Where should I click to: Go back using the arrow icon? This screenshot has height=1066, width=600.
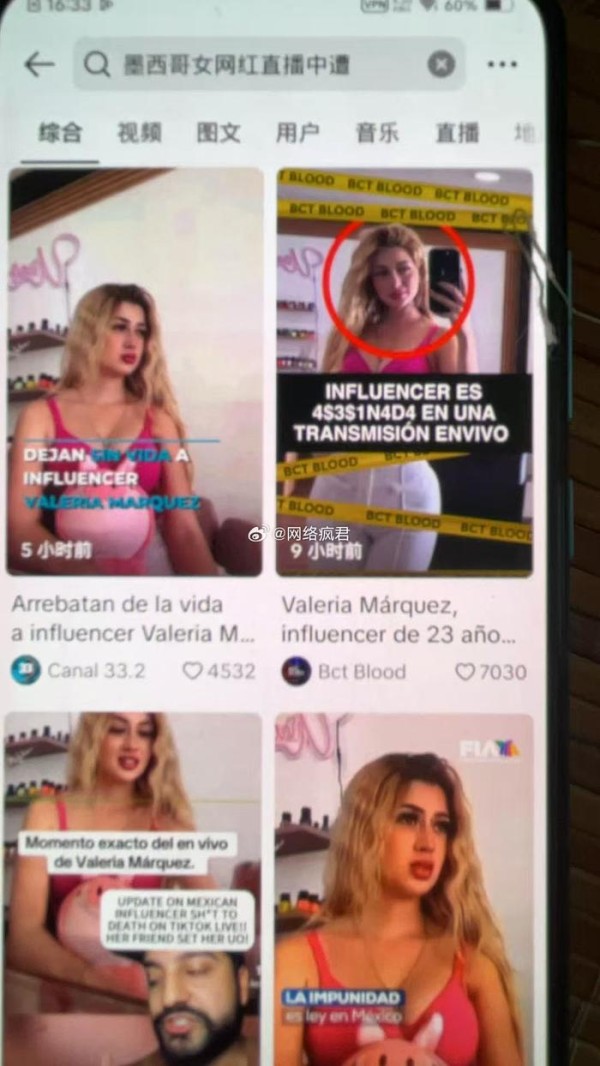coord(39,65)
